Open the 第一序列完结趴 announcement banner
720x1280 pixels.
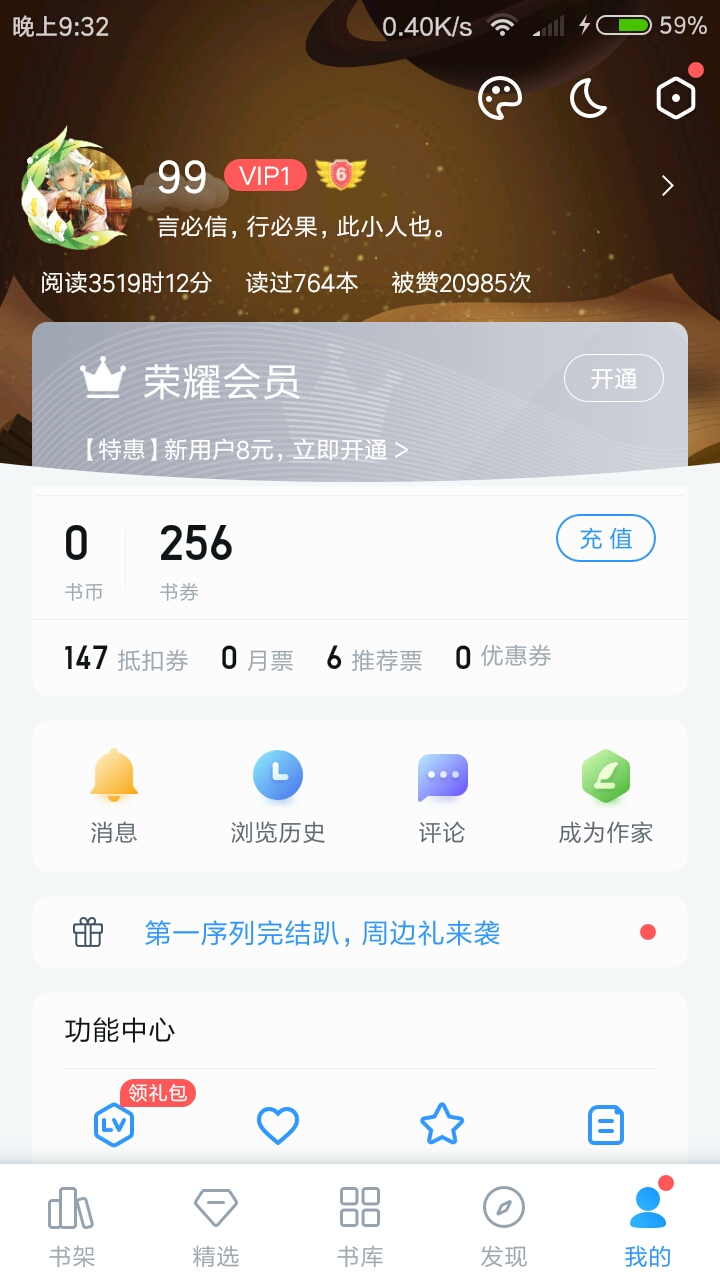pyautogui.click(x=360, y=933)
